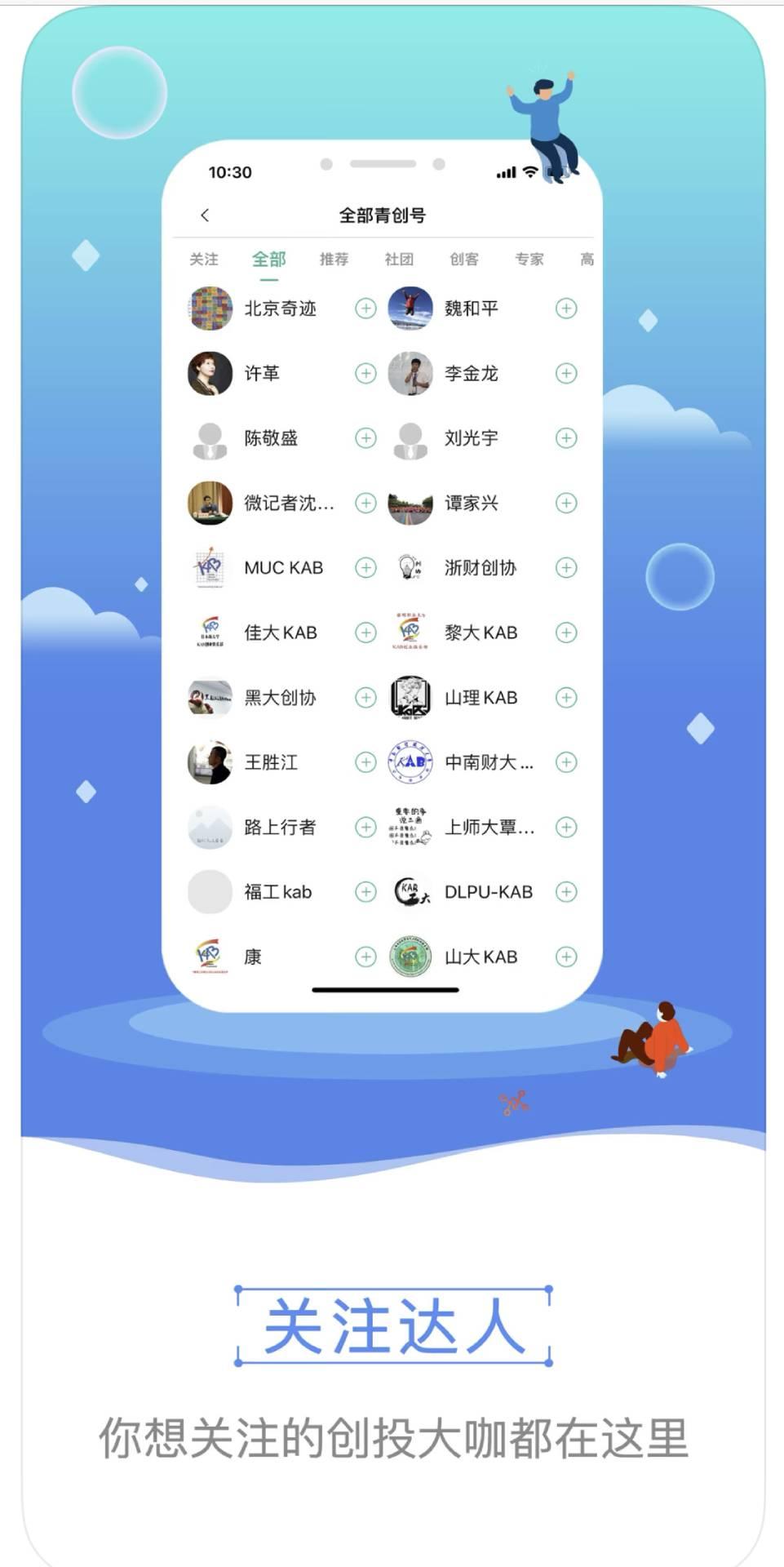
Task: Tap the plus icon beside 北京奇迹
Action: click(365, 309)
